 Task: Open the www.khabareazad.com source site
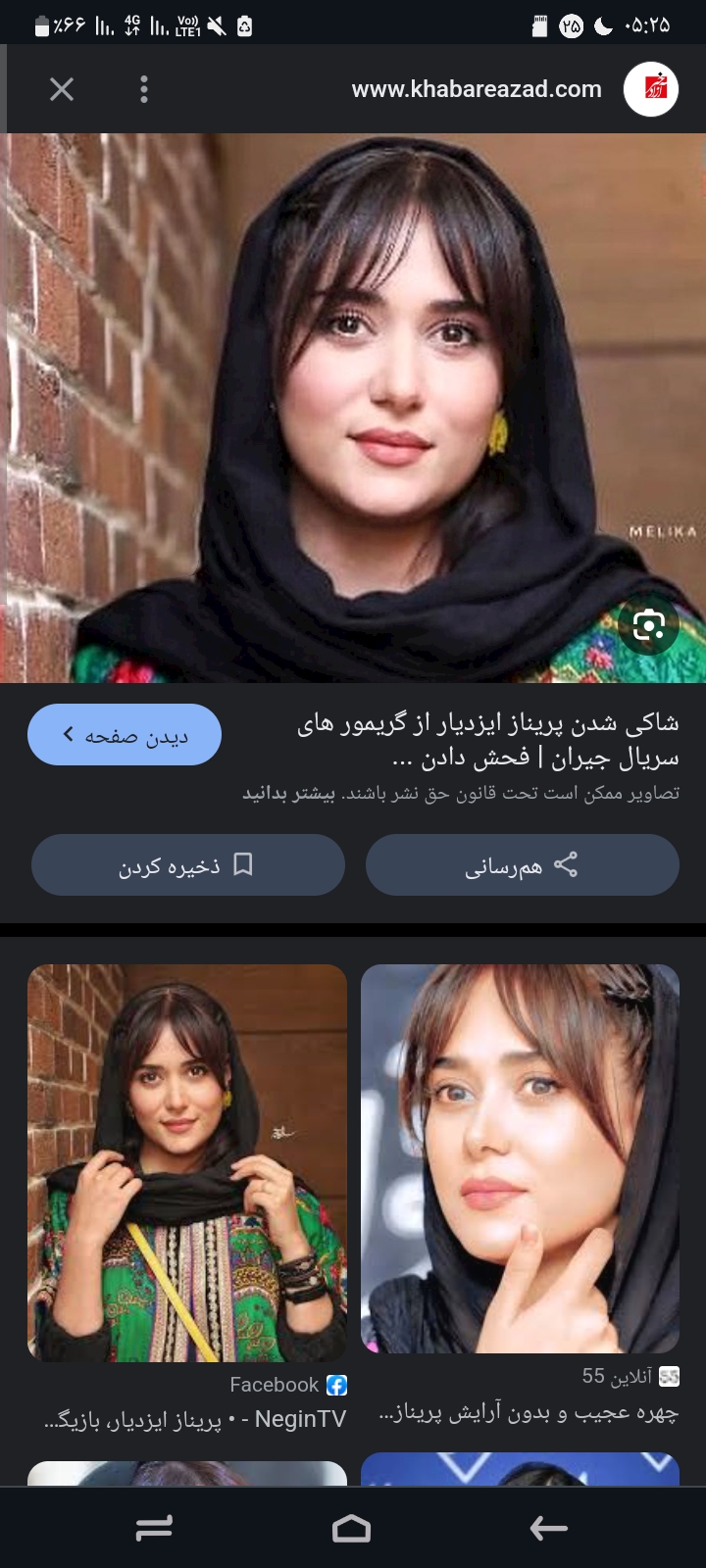477,90
